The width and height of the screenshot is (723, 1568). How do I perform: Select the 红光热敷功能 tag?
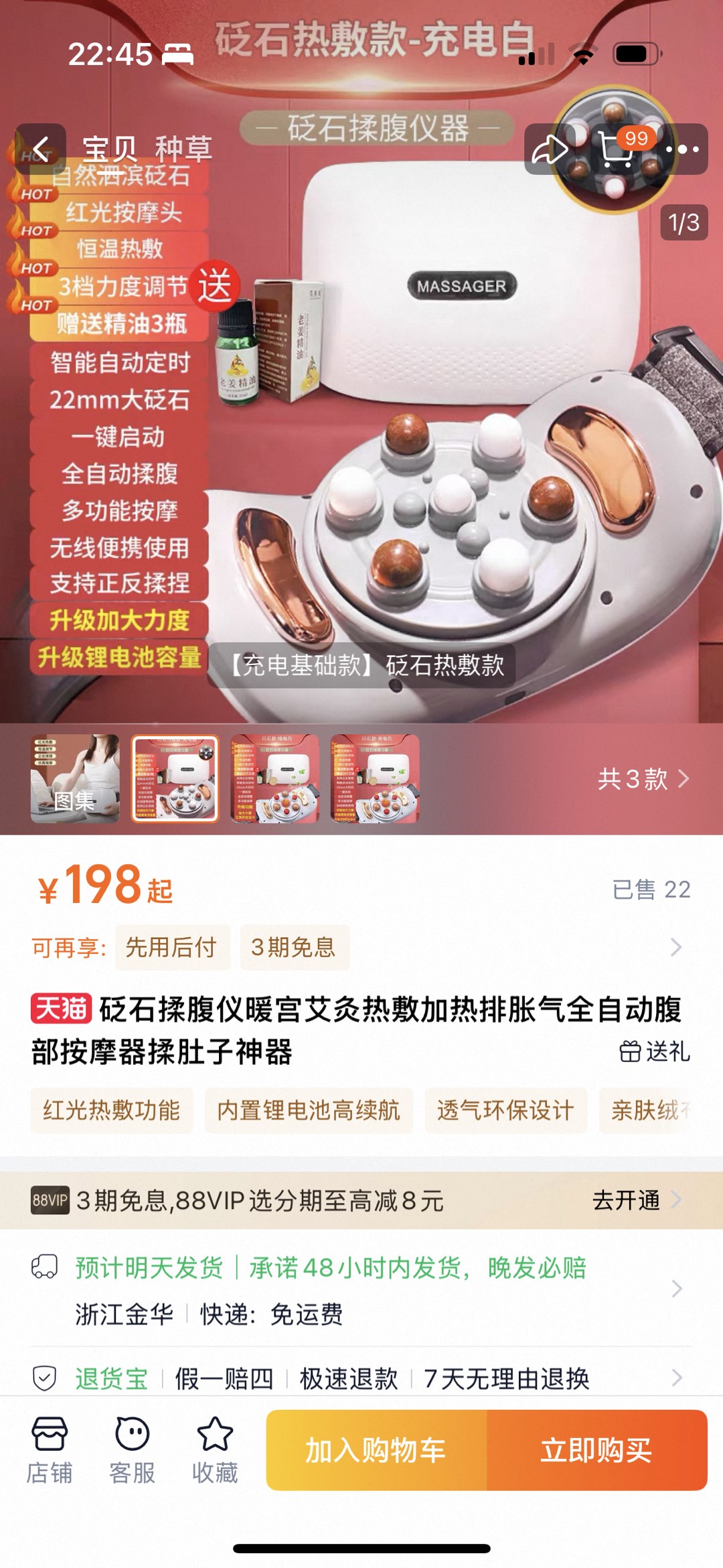[x=112, y=1111]
